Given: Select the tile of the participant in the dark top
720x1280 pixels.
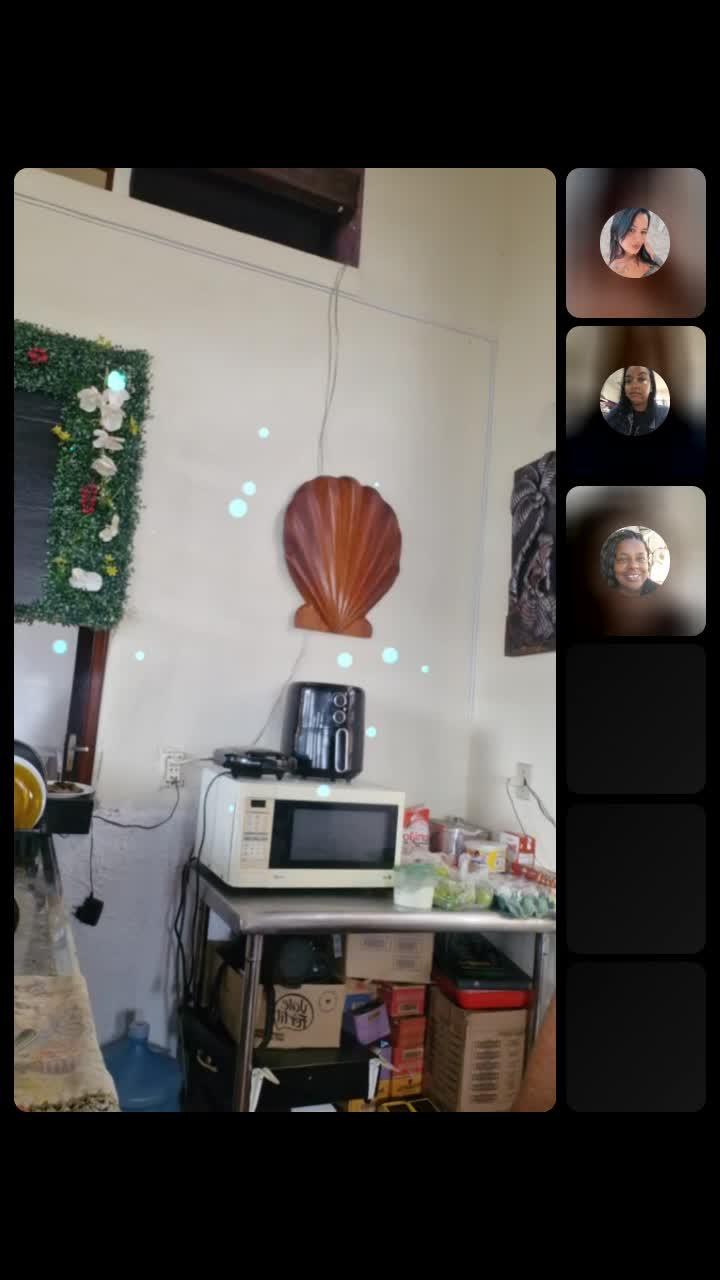Looking at the screenshot, I should (635, 401).
